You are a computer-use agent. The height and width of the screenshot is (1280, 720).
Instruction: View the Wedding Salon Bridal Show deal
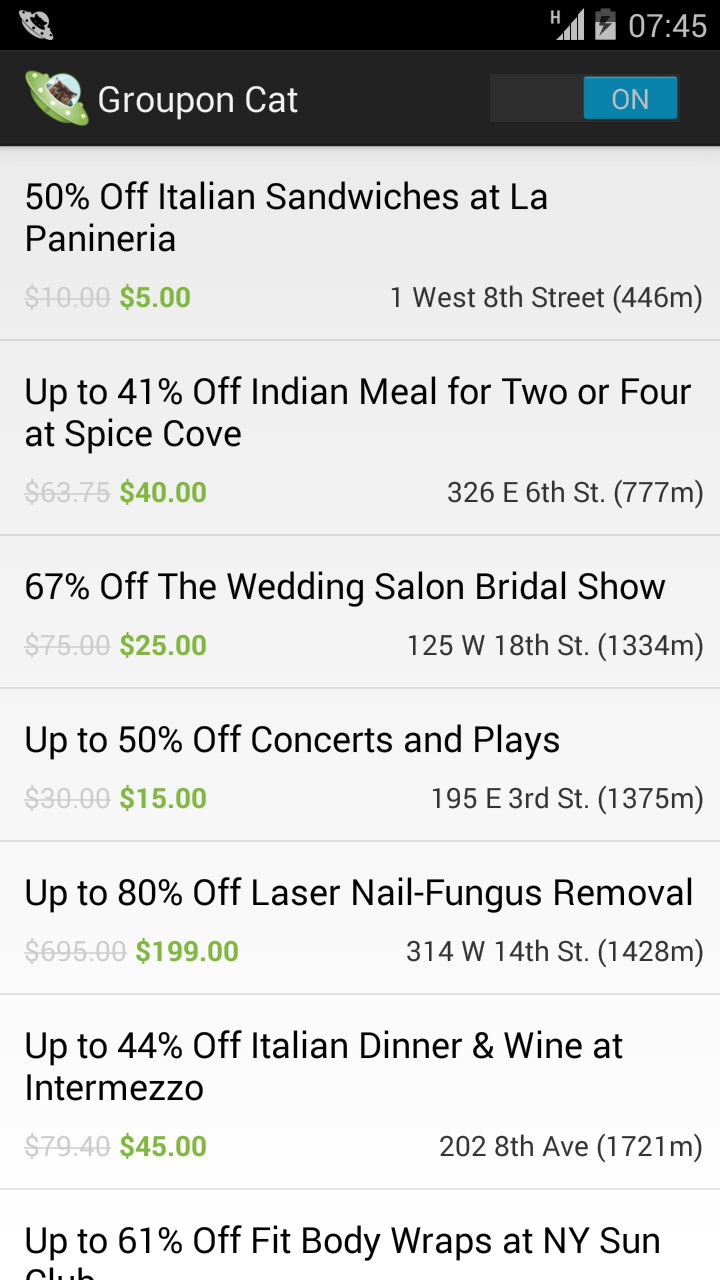pos(360,612)
